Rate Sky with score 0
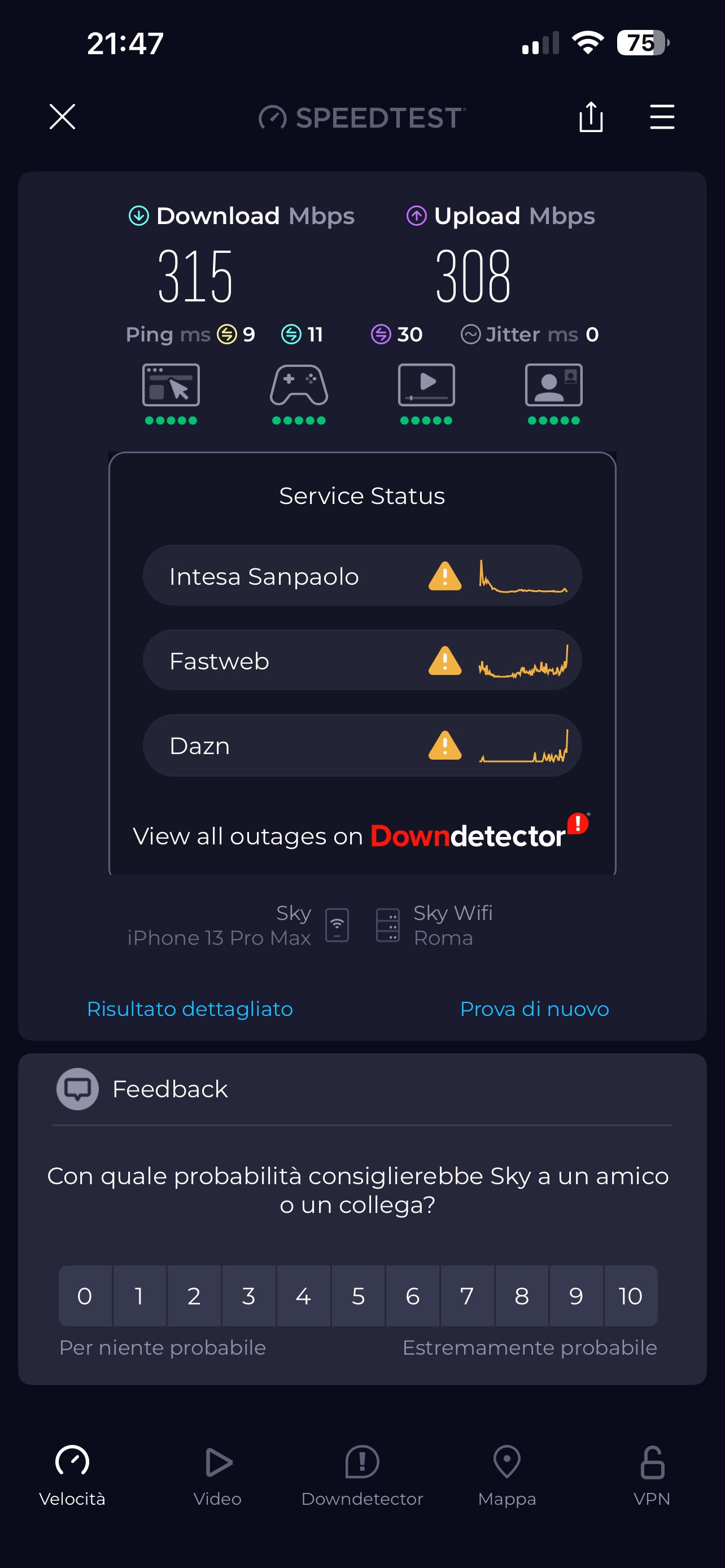Screen dimensions: 725x1568 85,1296
